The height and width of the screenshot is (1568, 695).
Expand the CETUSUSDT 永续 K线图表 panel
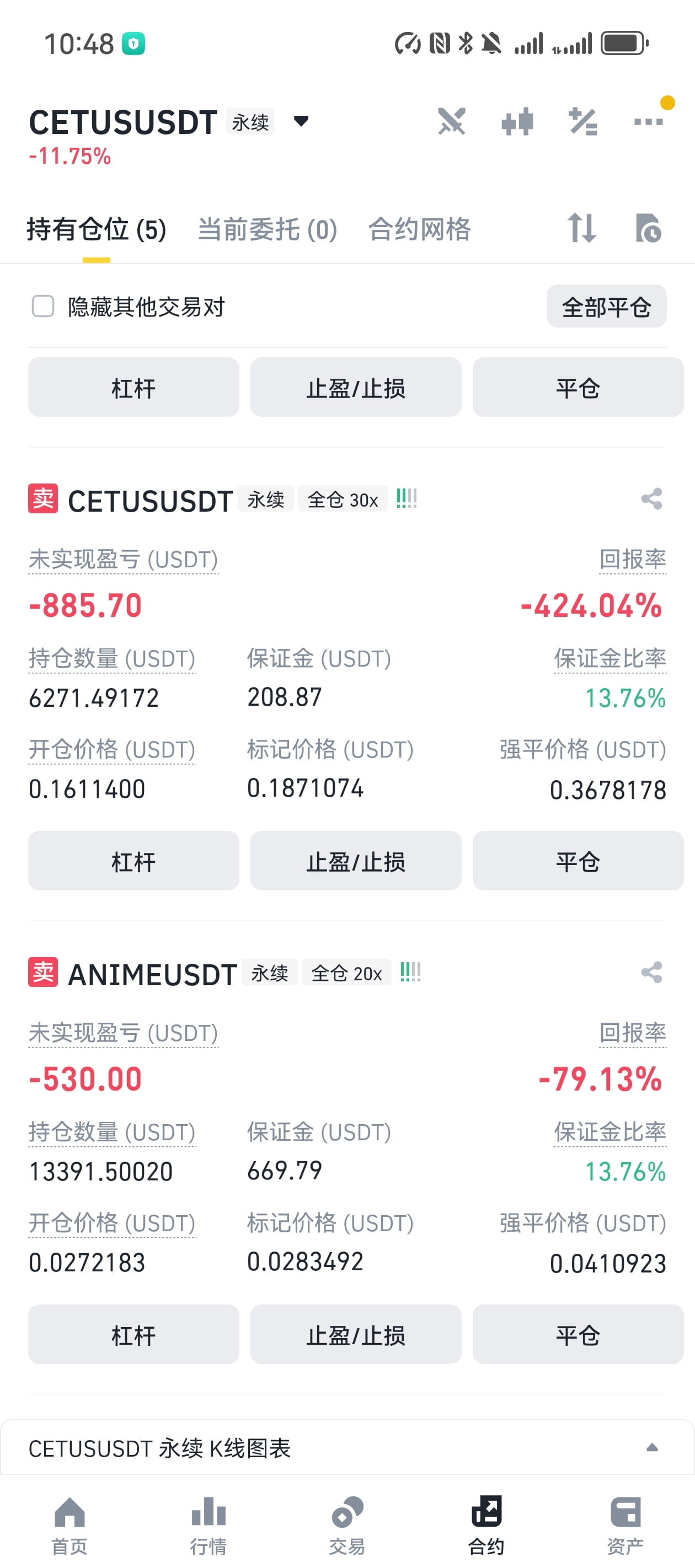(x=347, y=1448)
